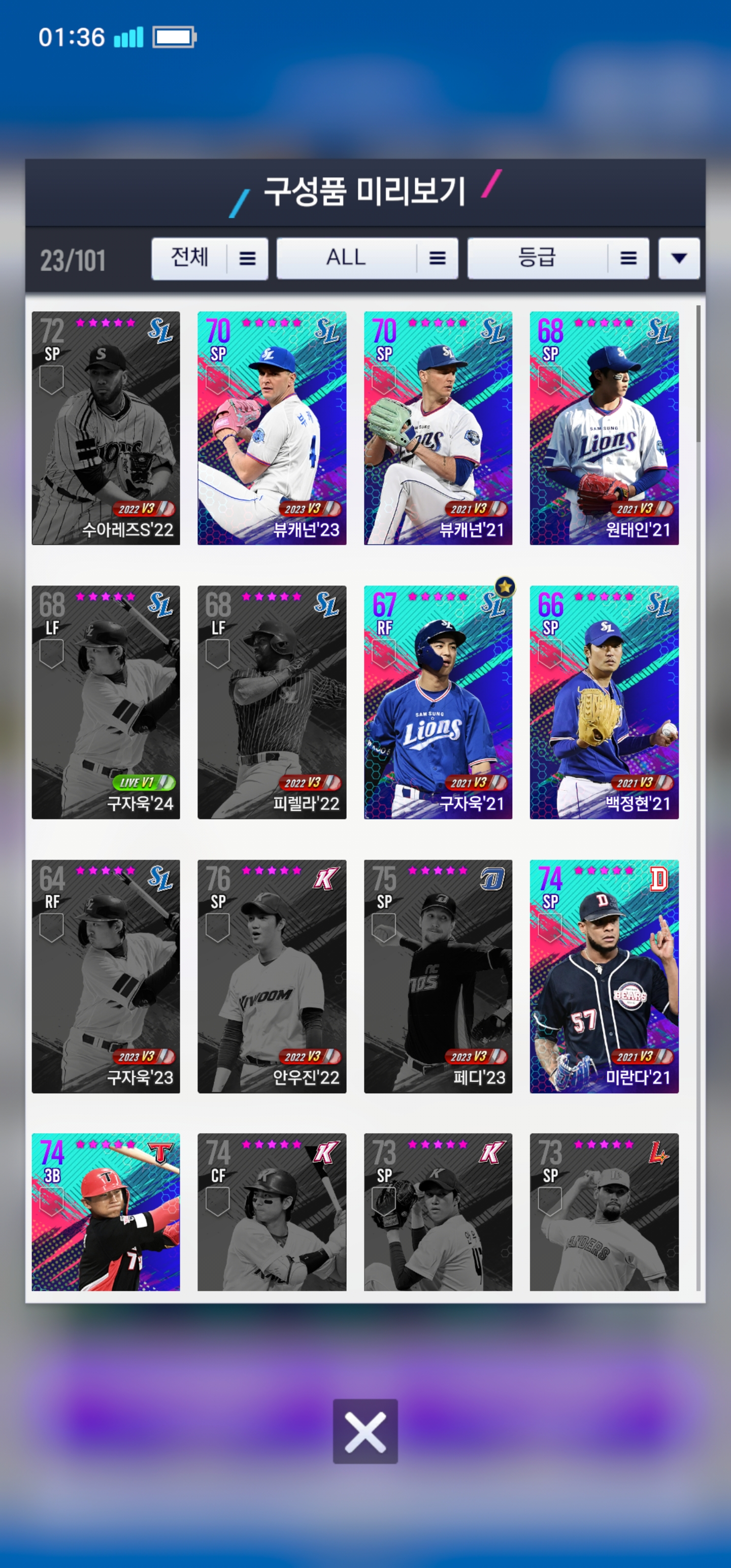Tap the 구자욱'24 LIVE card
Viewport: 731px width, 1568px height.
click(106, 702)
